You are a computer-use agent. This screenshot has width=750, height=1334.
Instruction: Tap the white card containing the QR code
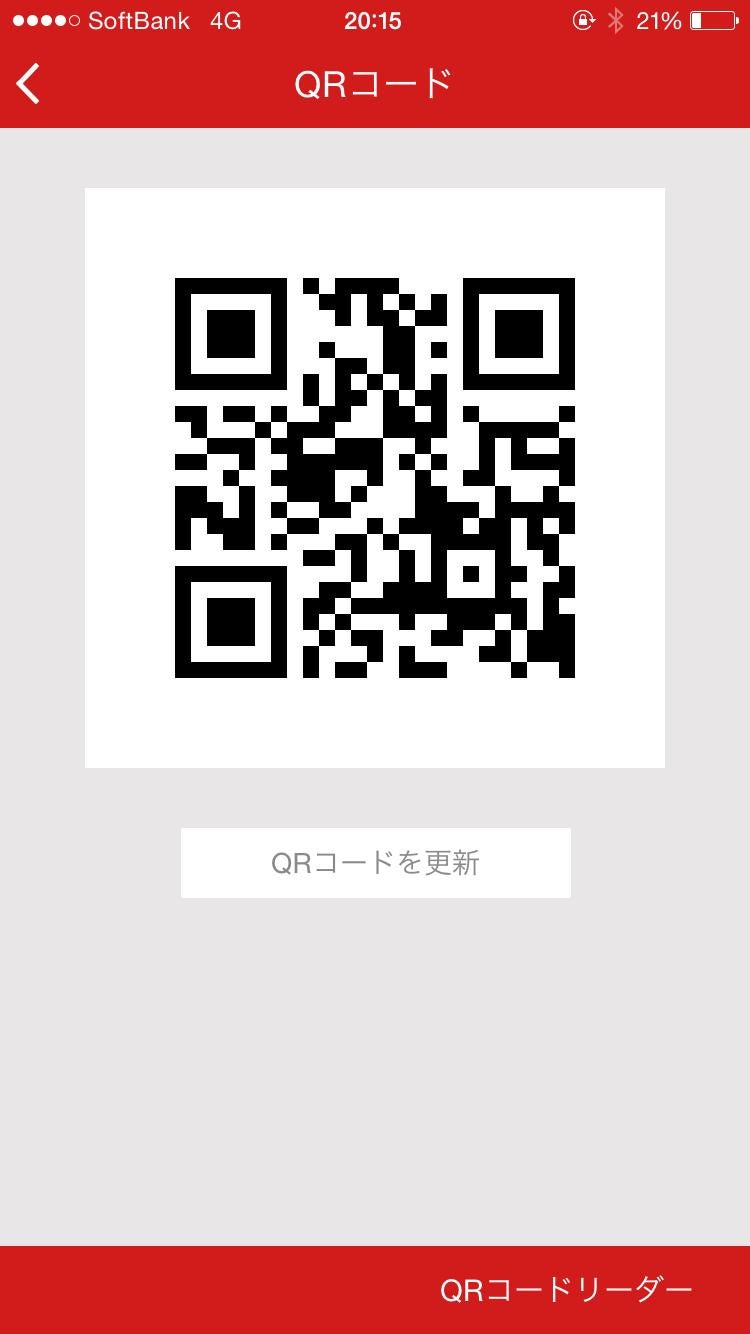pyautogui.click(x=375, y=476)
